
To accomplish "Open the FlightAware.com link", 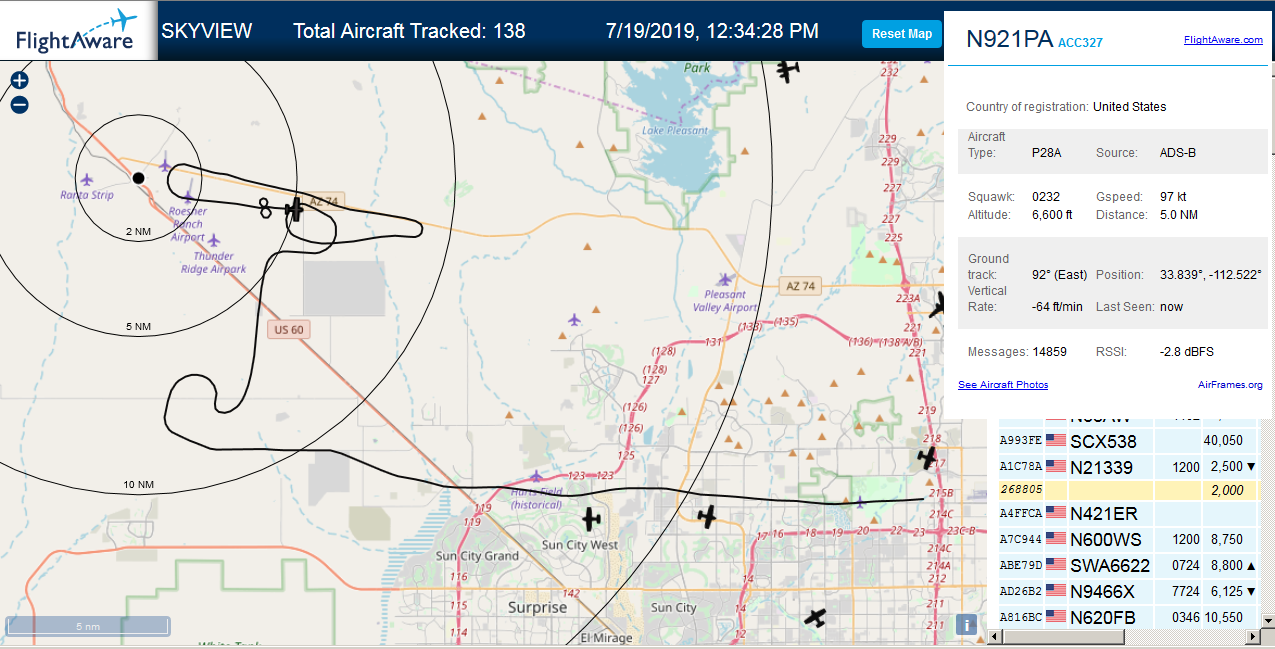I will pyautogui.click(x=1223, y=40).
